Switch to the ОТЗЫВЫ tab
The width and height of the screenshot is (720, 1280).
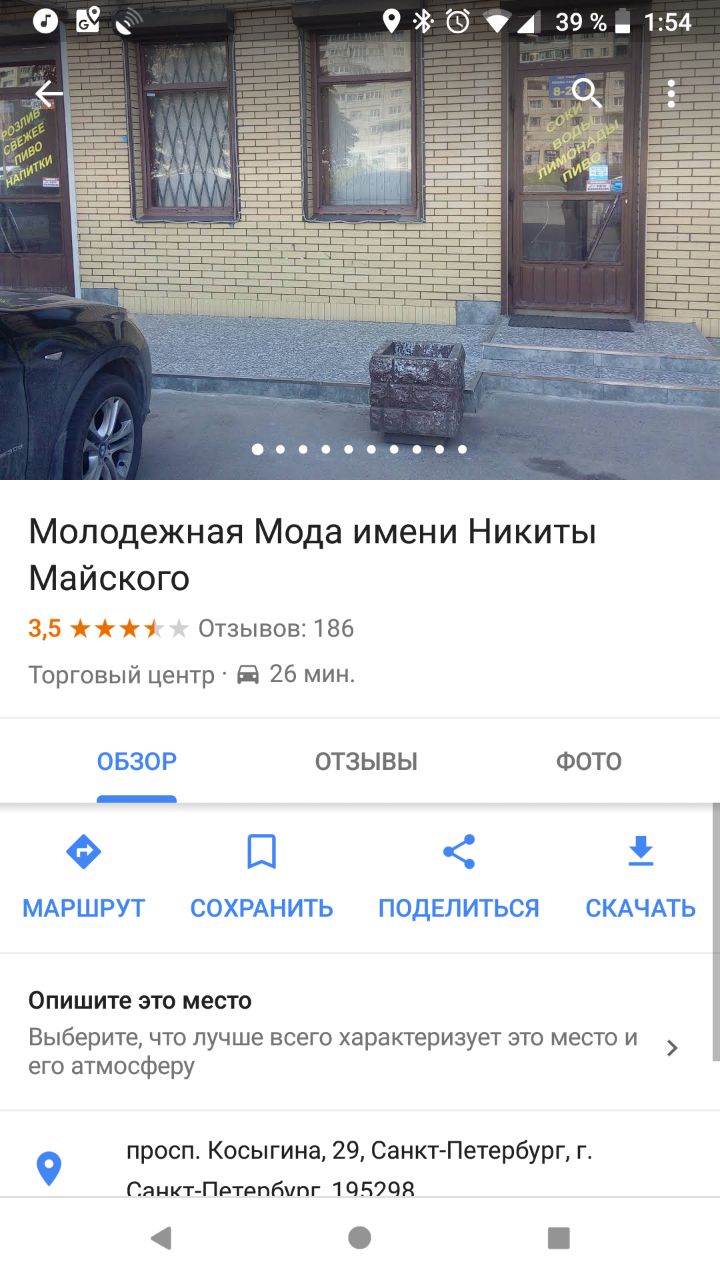[x=366, y=762]
